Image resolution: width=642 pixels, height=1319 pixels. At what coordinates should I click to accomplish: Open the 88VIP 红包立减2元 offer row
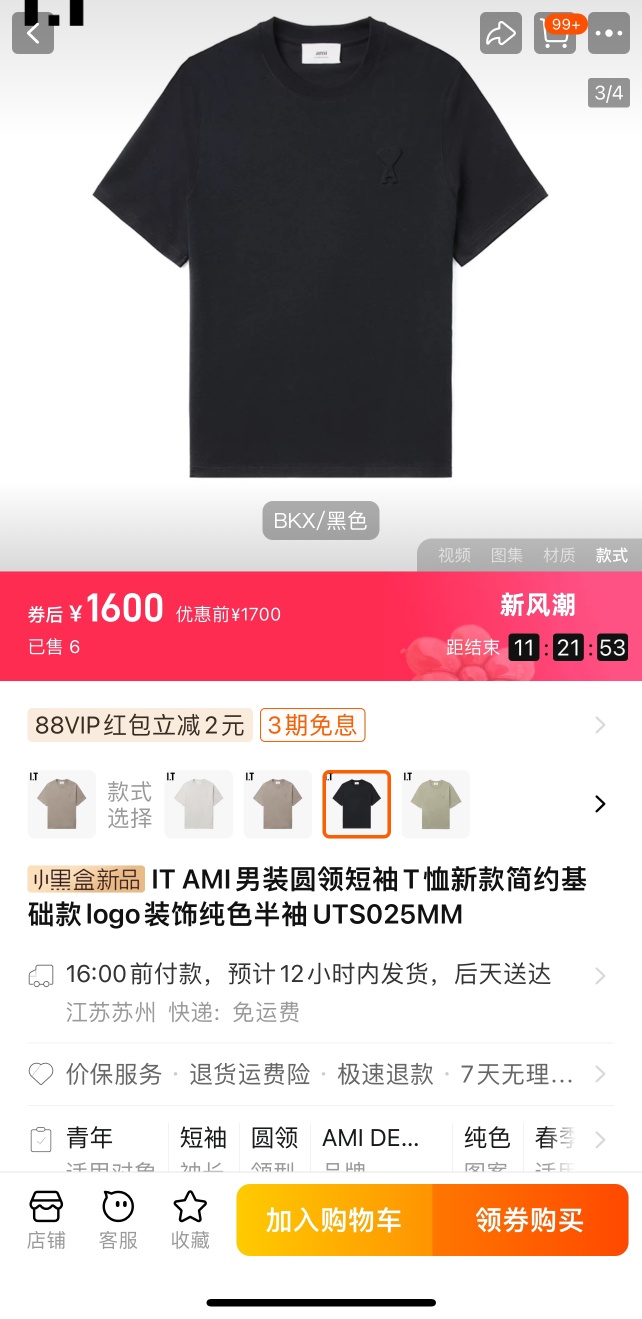tap(320, 725)
